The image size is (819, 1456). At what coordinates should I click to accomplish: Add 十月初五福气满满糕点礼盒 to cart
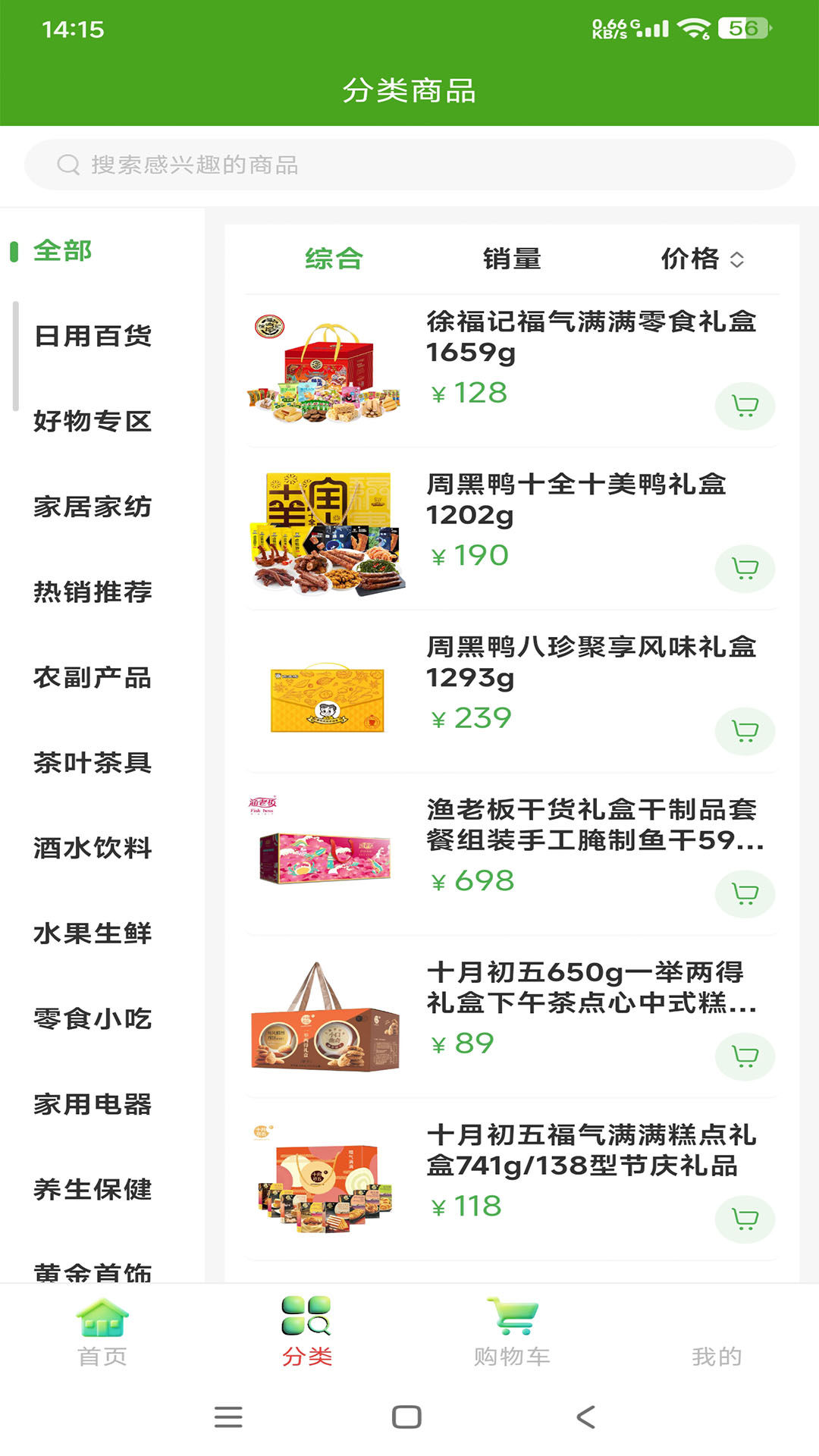[x=745, y=1219]
